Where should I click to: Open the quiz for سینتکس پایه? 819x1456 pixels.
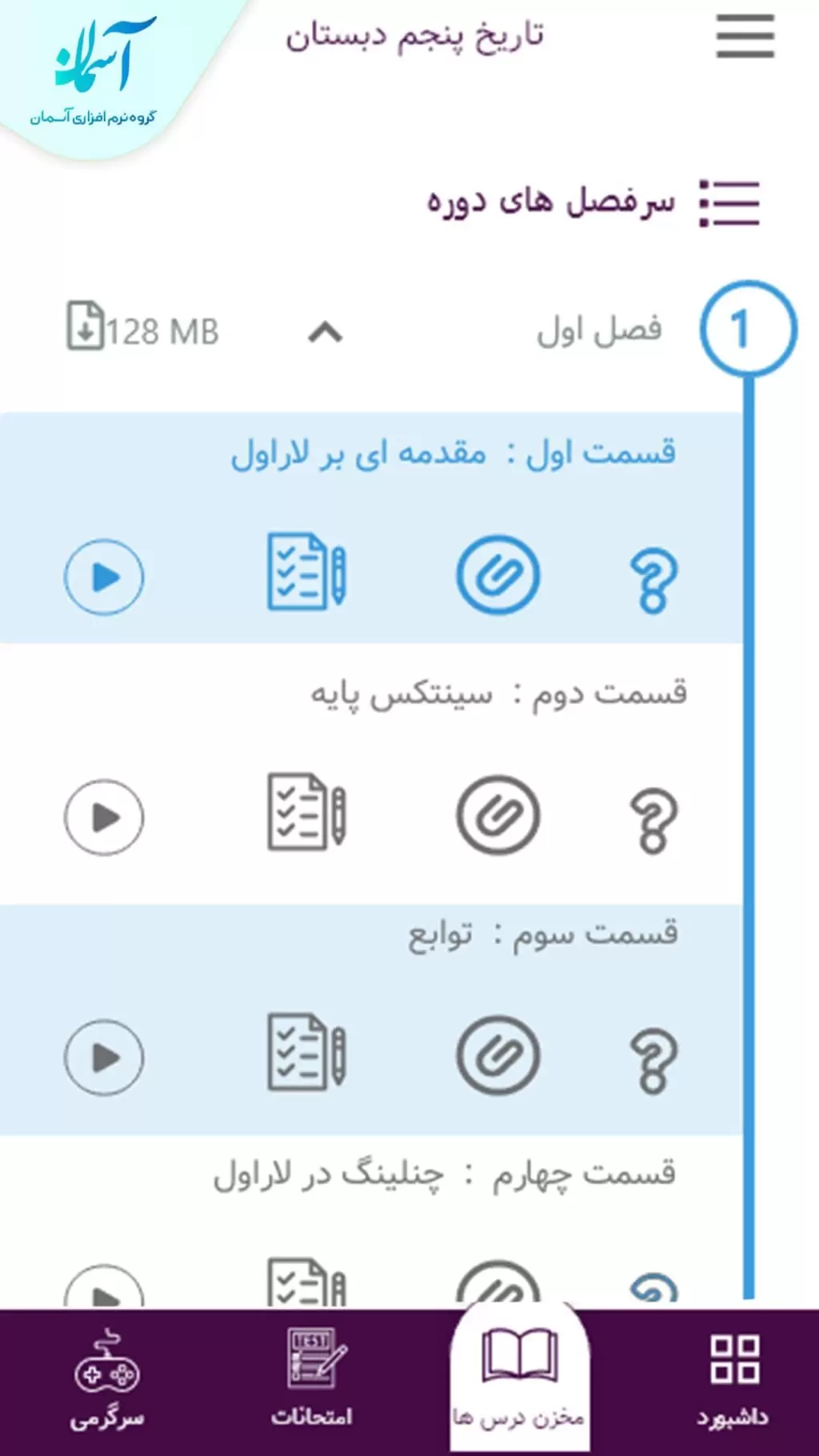[x=306, y=811]
